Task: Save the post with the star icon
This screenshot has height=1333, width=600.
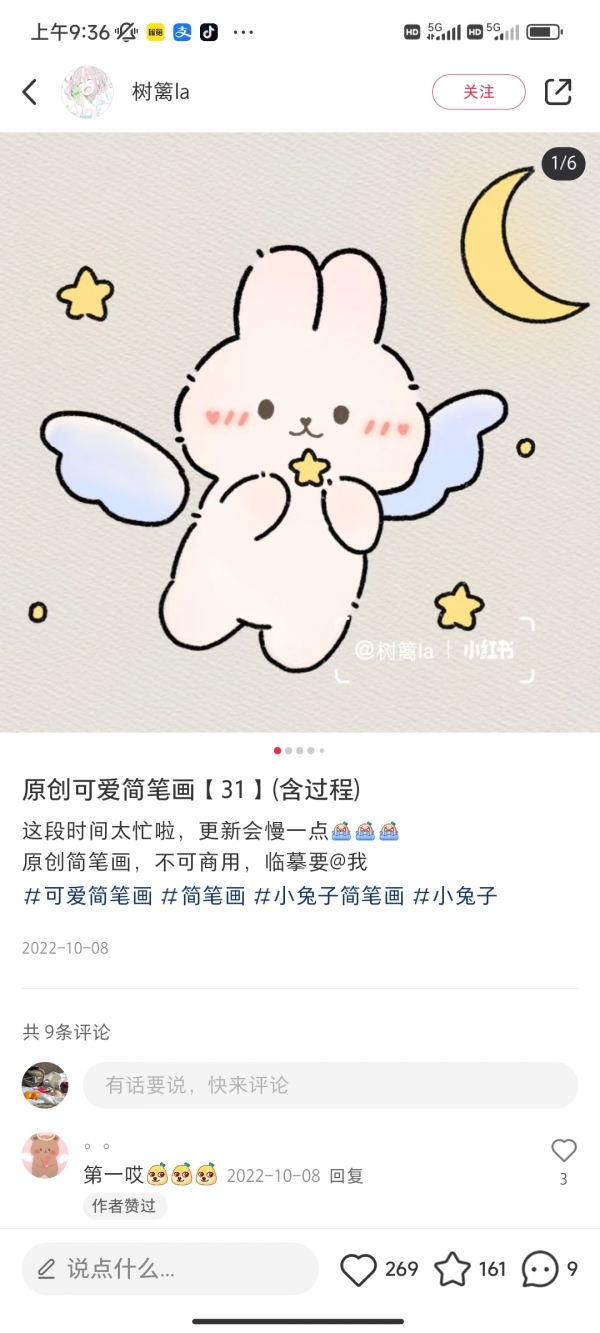Action: (452, 1269)
